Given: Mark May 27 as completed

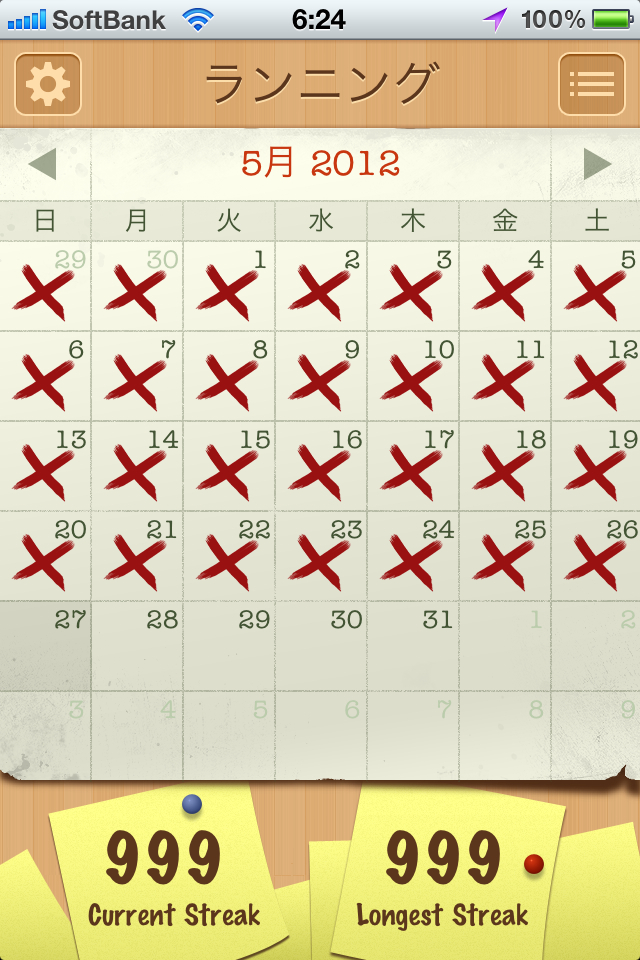Looking at the screenshot, I should point(45,647).
